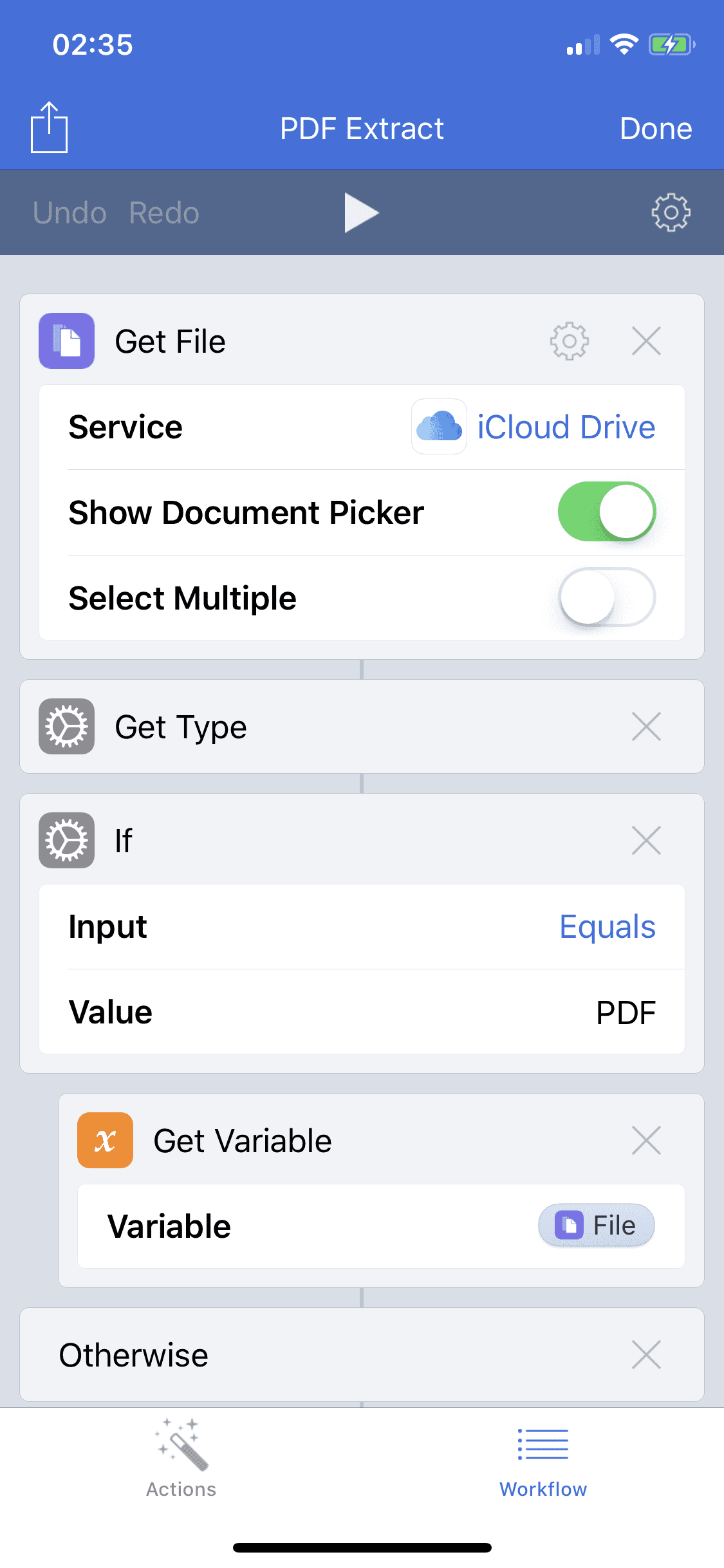
Task: Open the Get File action settings gear
Action: click(569, 341)
